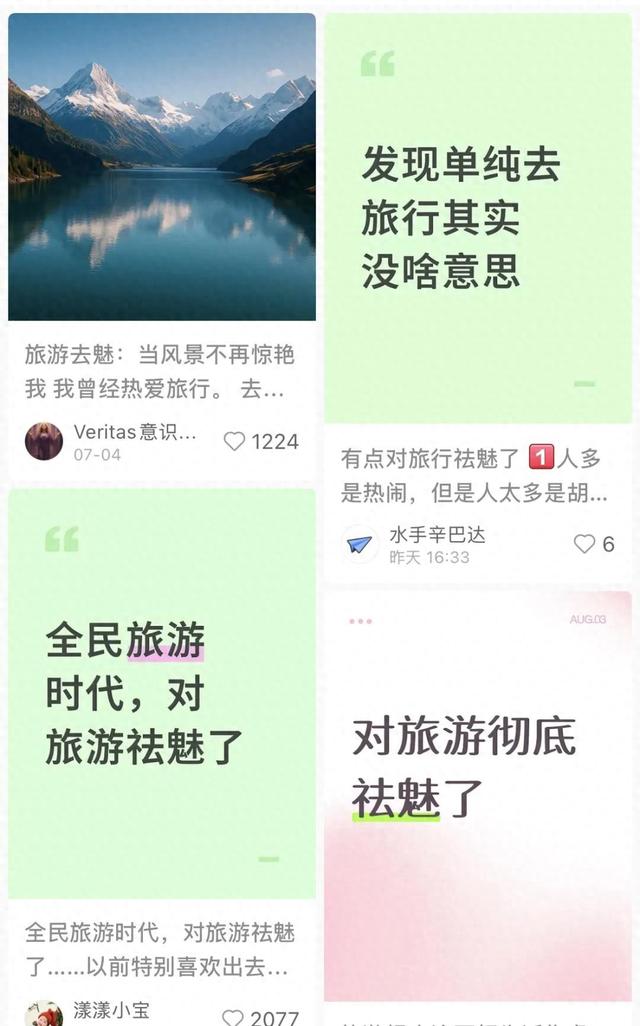Open the post 发现单纯去旅行其实没啥意思
Viewport: 640px width, 1026px height.
tap(478, 218)
